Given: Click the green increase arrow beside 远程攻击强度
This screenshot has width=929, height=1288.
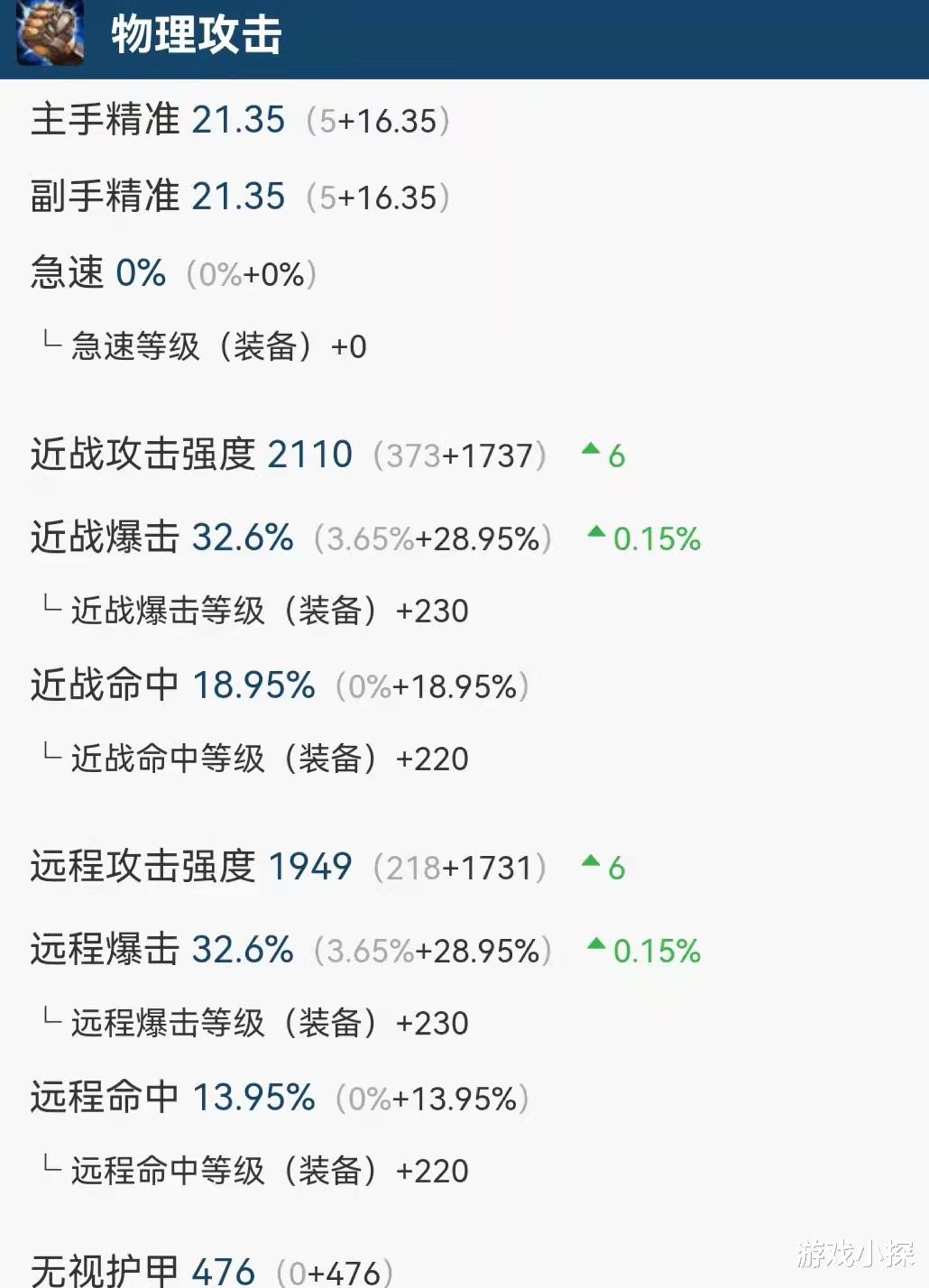Looking at the screenshot, I should click(x=591, y=866).
